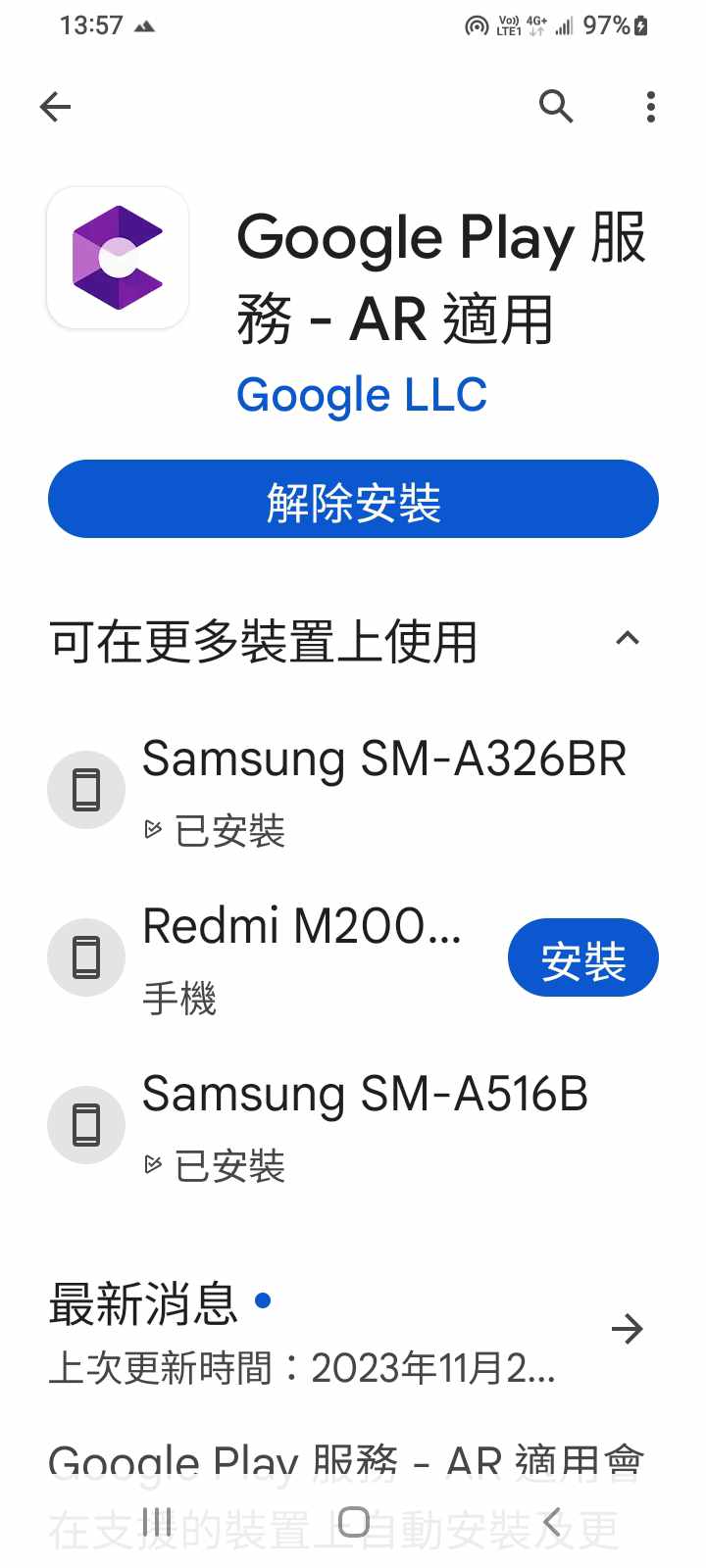706x1568 pixels.
Task: Go back using the top-left arrow
Action: pyautogui.click(x=56, y=106)
